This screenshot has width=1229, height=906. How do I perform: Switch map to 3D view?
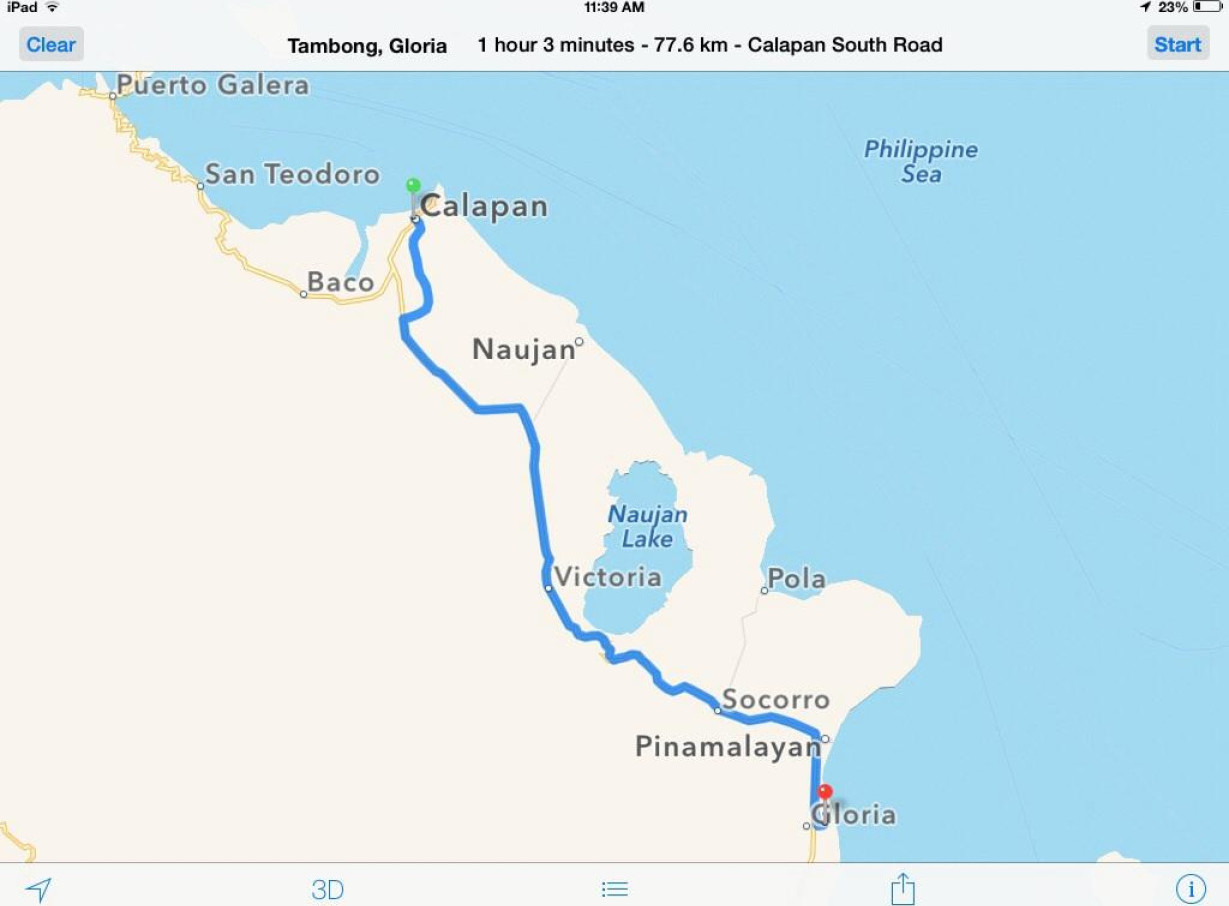pyautogui.click(x=327, y=889)
